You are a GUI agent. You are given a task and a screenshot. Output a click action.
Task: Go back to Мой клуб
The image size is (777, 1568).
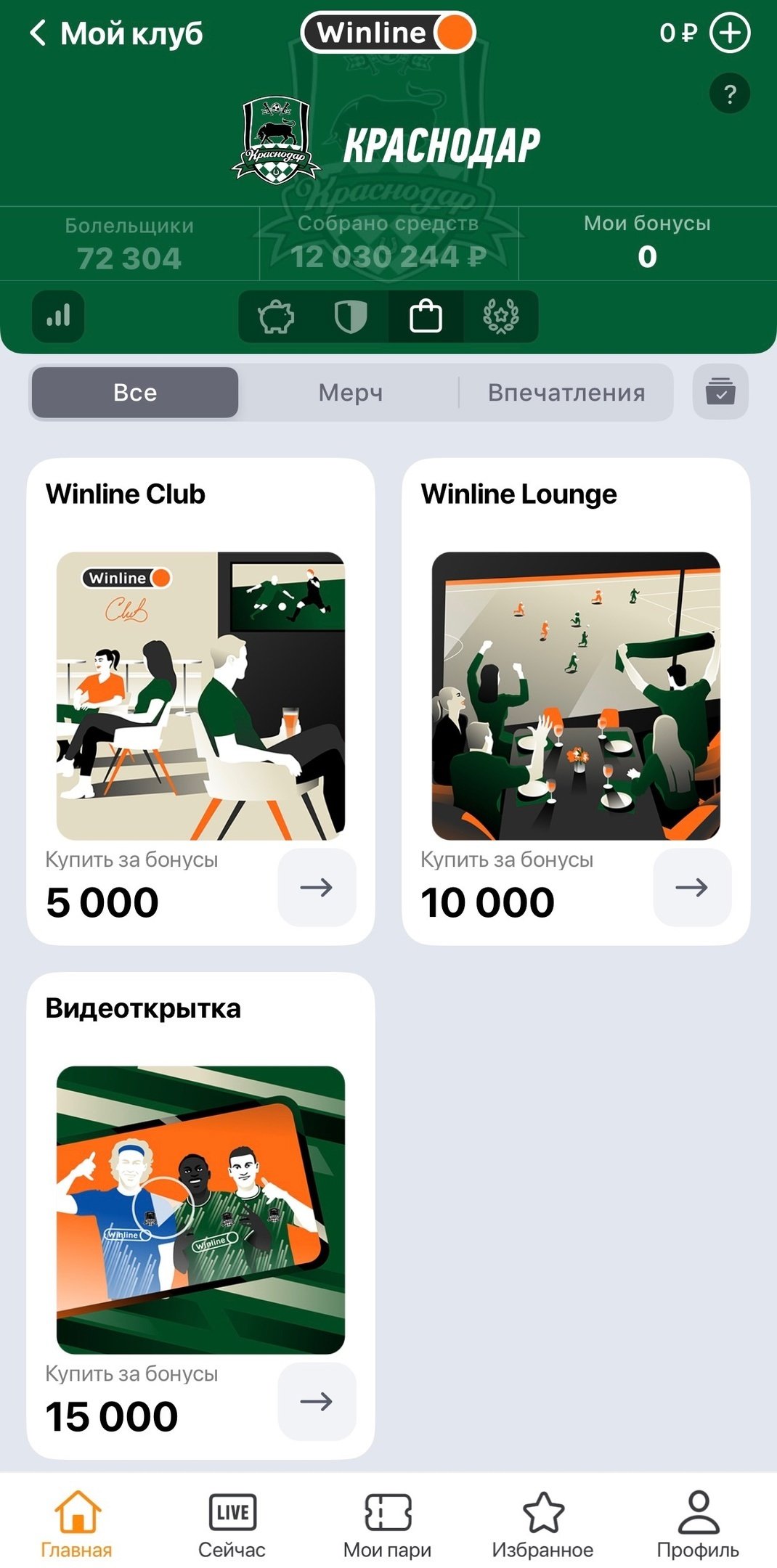tap(116, 33)
